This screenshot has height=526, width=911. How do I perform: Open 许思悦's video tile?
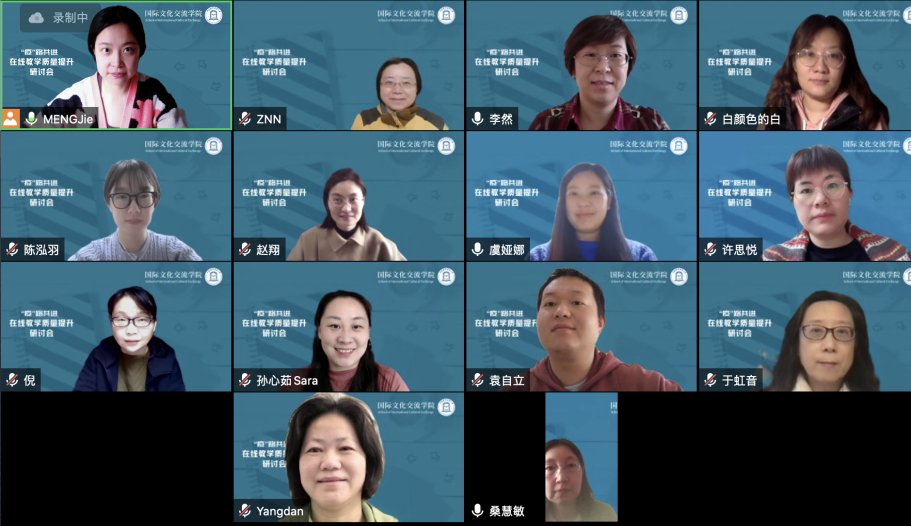tap(804, 196)
